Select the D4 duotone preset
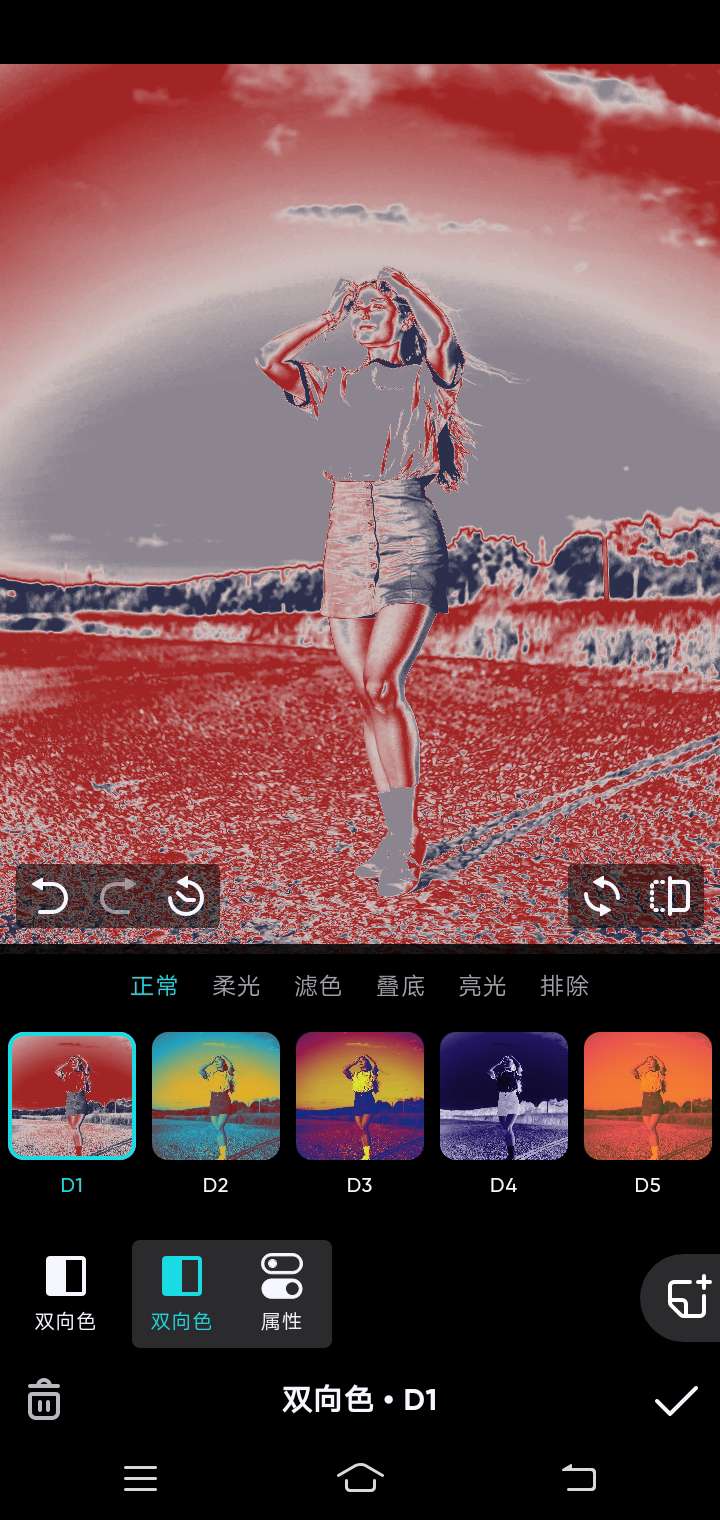 [504, 1097]
